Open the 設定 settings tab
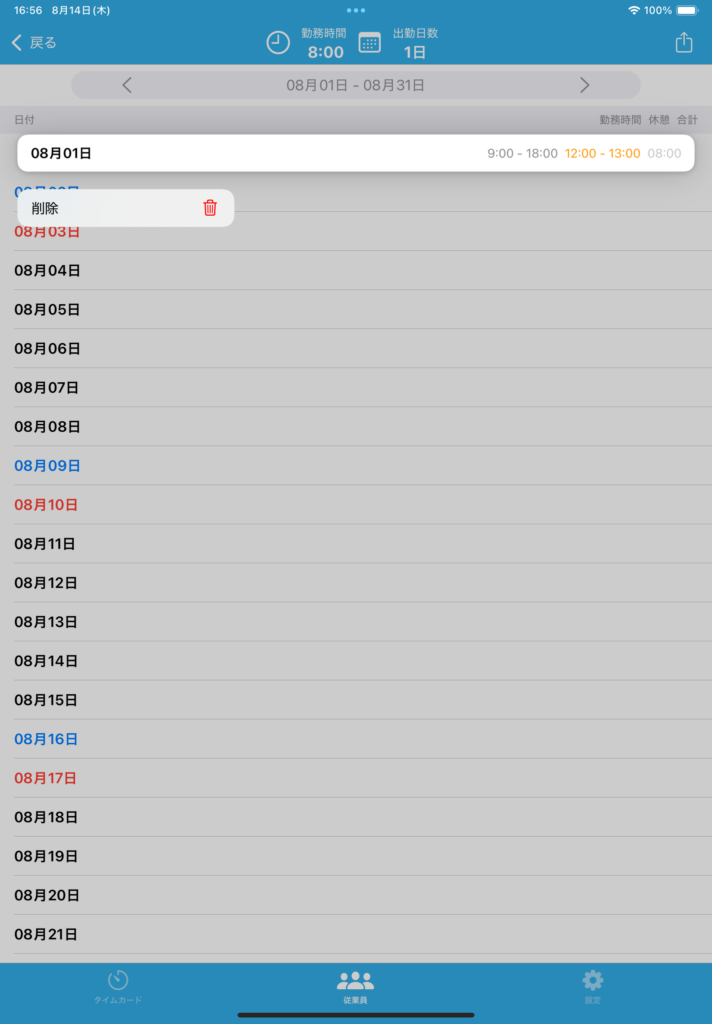The width and height of the screenshot is (712, 1024). [593, 985]
